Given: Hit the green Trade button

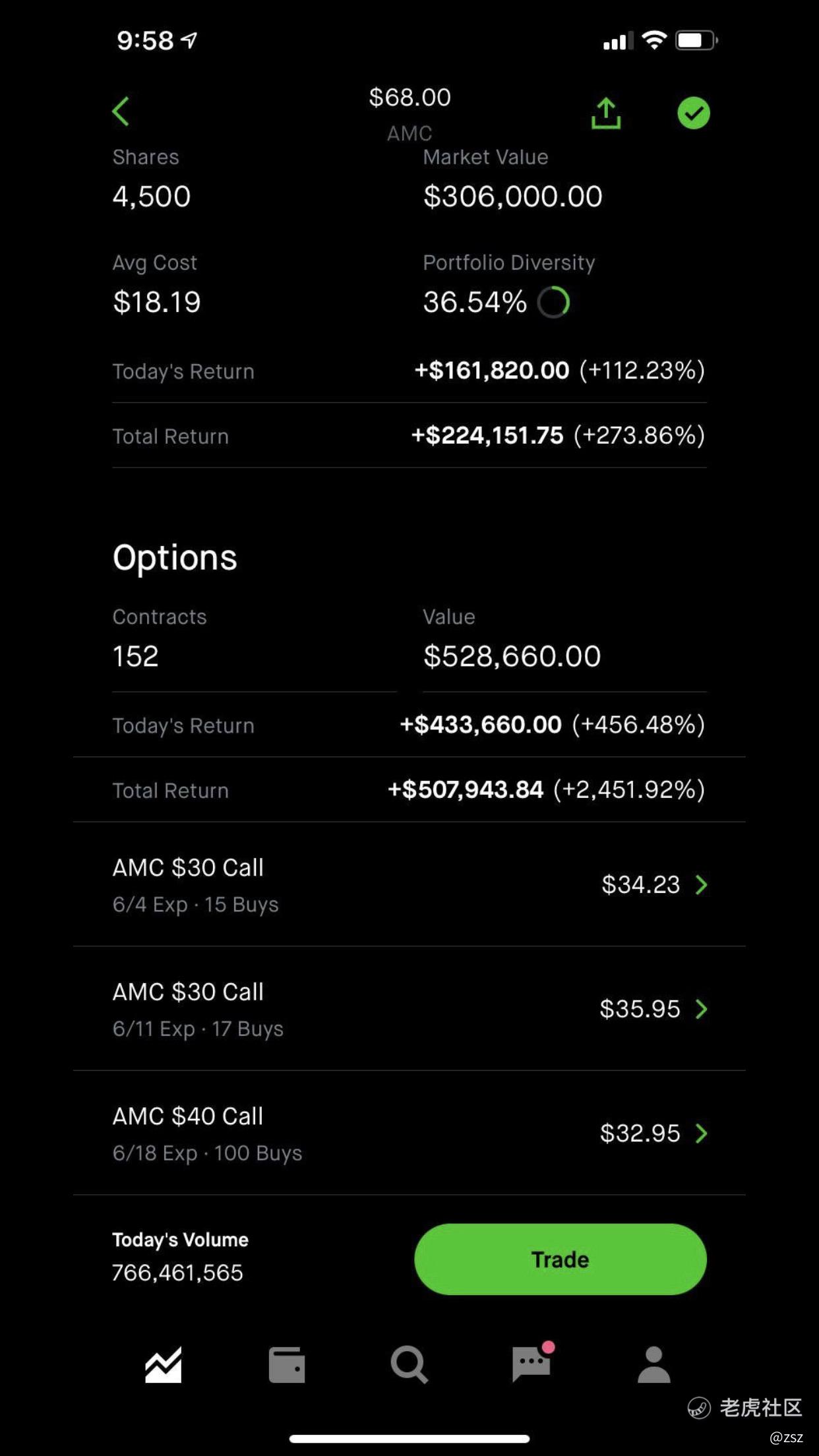Looking at the screenshot, I should [561, 1259].
